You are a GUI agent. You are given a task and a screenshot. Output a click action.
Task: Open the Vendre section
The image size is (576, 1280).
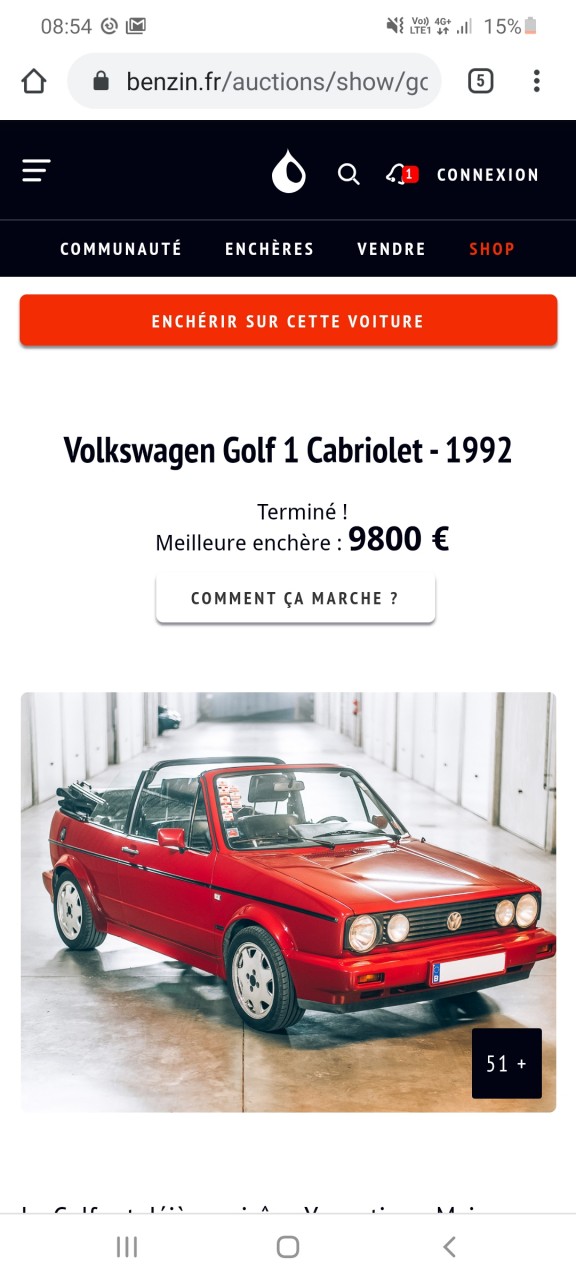391,249
